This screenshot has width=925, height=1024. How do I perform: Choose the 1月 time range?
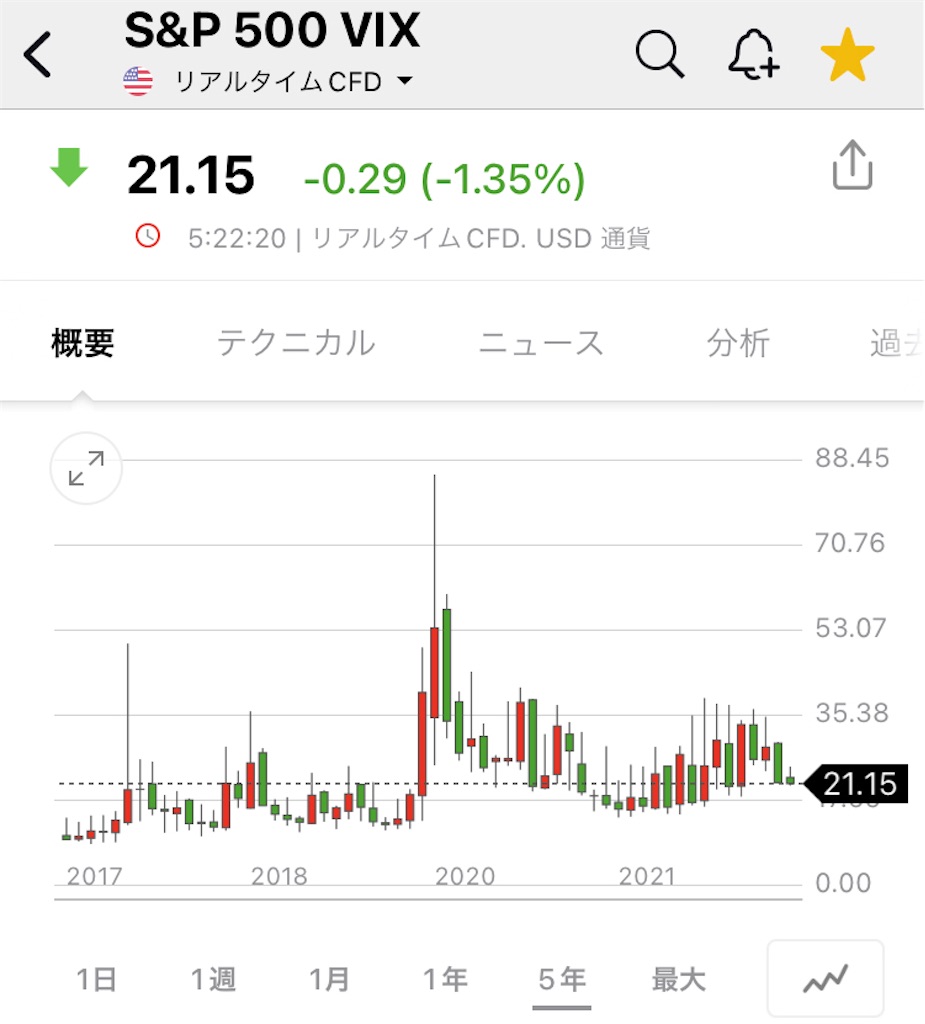pyautogui.click(x=329, y=980)
